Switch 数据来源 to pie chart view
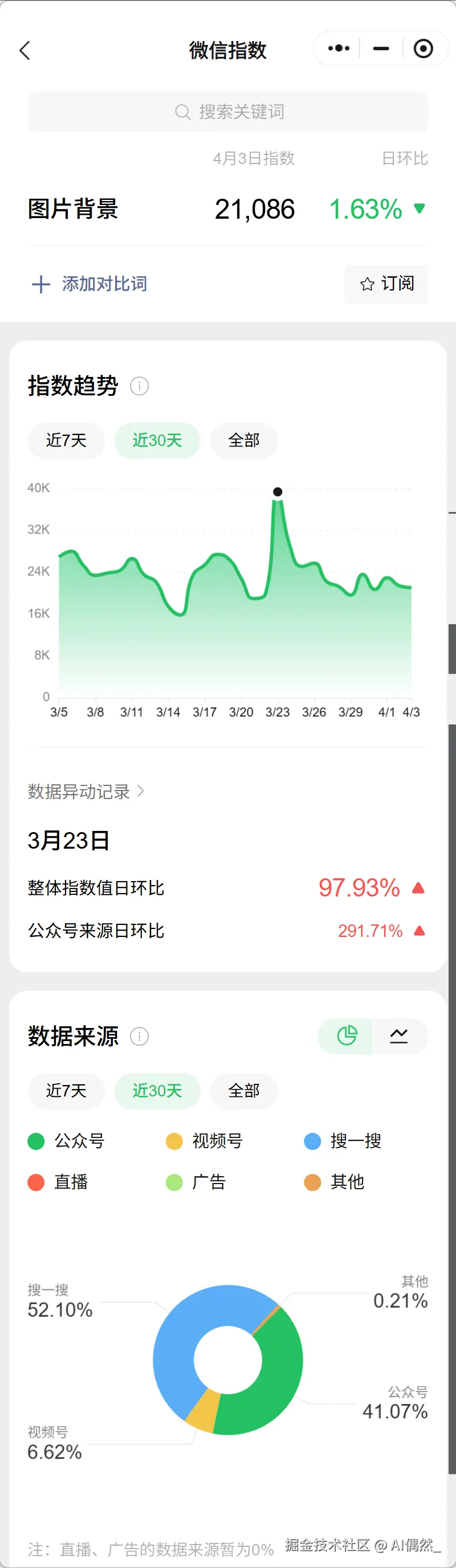Image resolution: width=456 pixels, height=1568 pixels. [x=347, y=1035]
